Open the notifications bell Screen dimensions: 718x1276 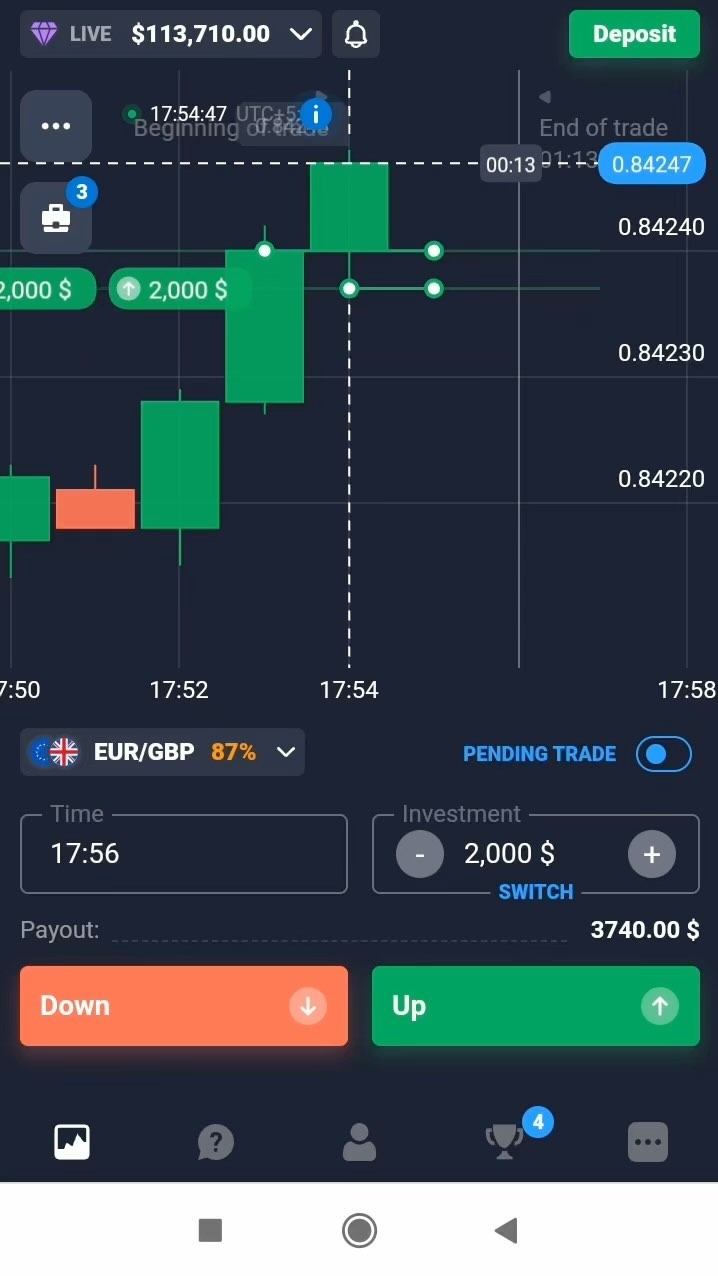click(x=355, y=34)
